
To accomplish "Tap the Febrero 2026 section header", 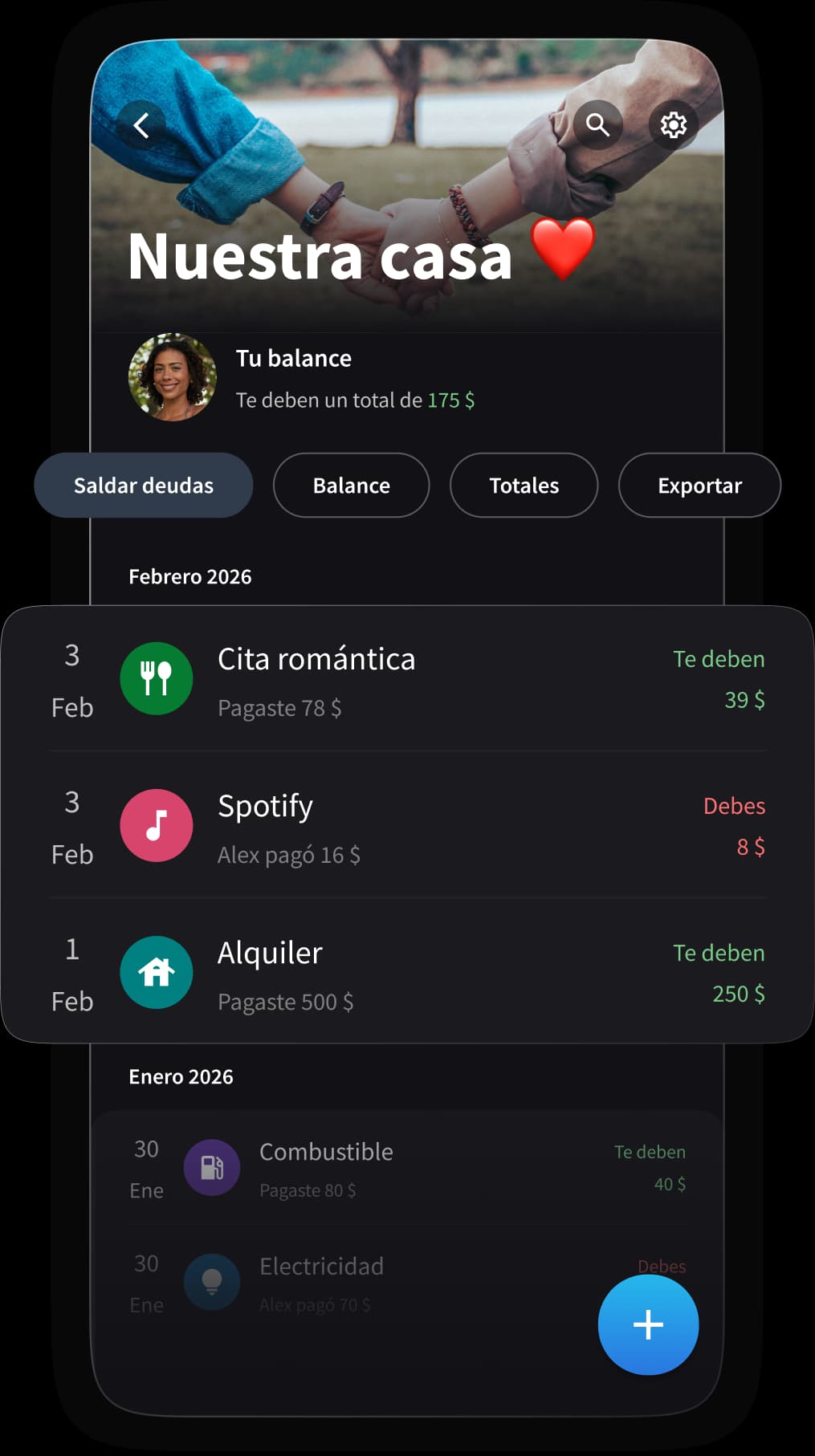I will tap(190, 575).
